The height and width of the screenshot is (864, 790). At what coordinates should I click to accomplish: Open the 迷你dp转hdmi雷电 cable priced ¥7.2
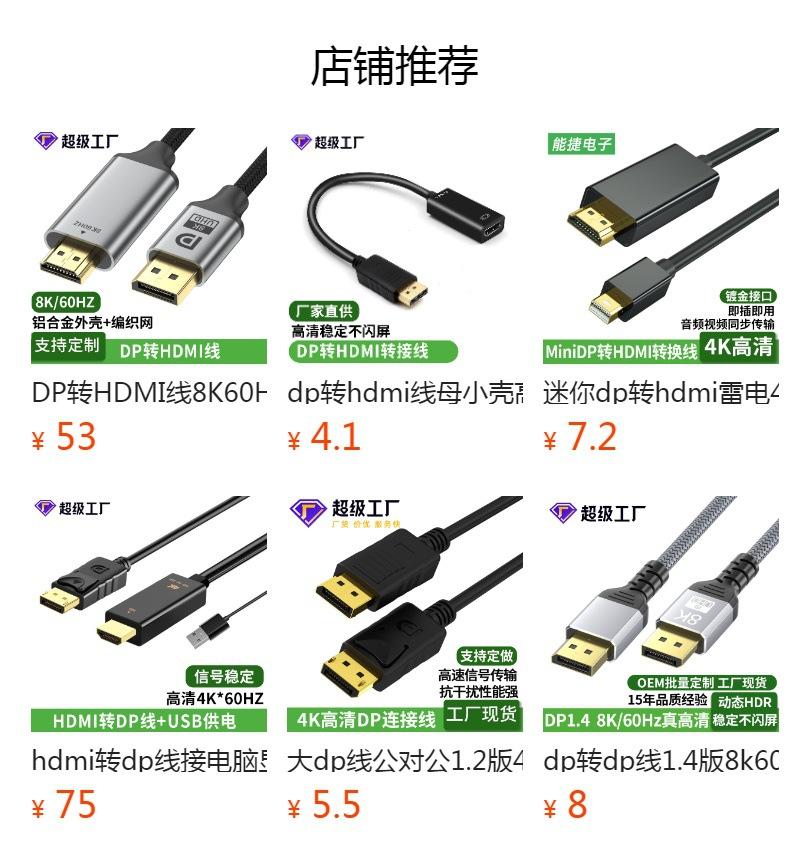click(661, 246)
